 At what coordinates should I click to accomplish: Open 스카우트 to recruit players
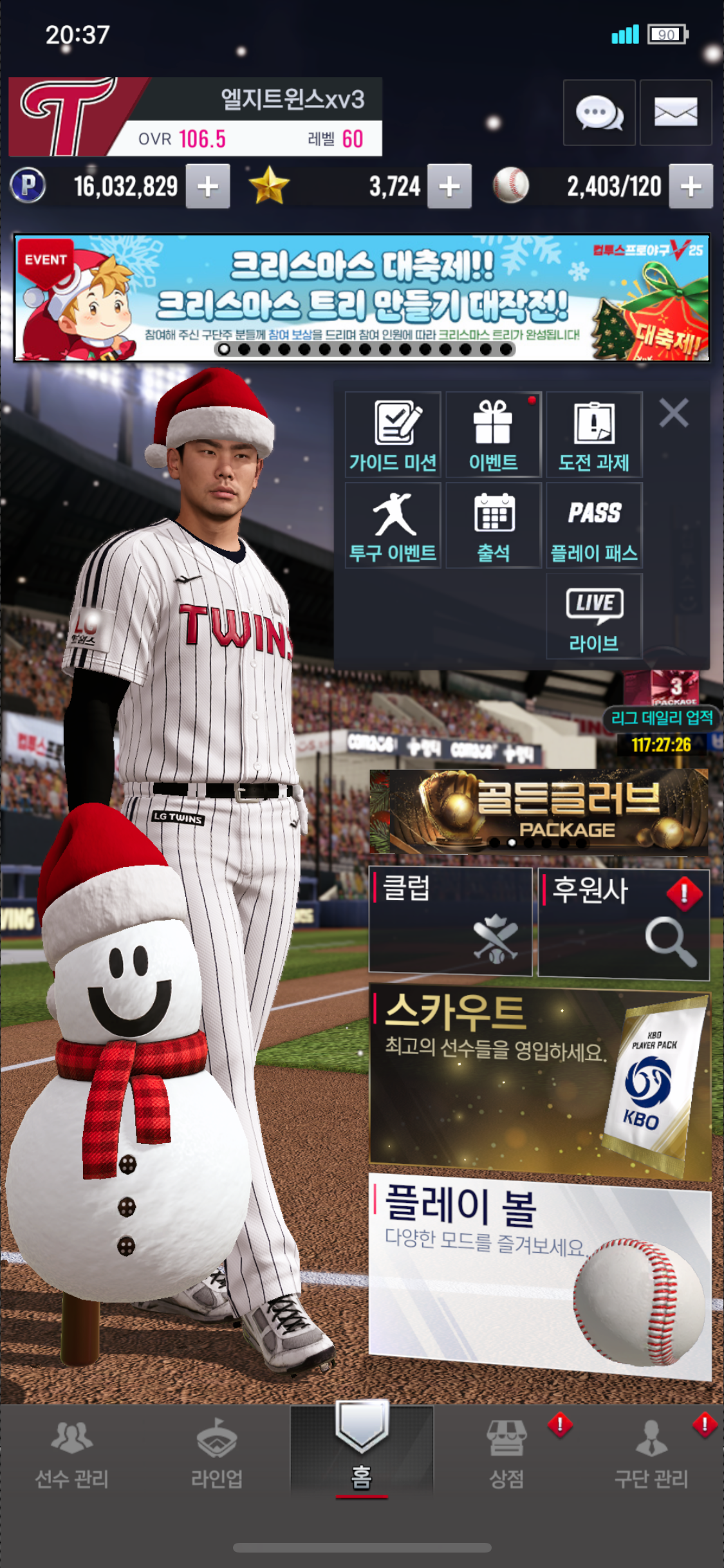(x=539, y=1081)
